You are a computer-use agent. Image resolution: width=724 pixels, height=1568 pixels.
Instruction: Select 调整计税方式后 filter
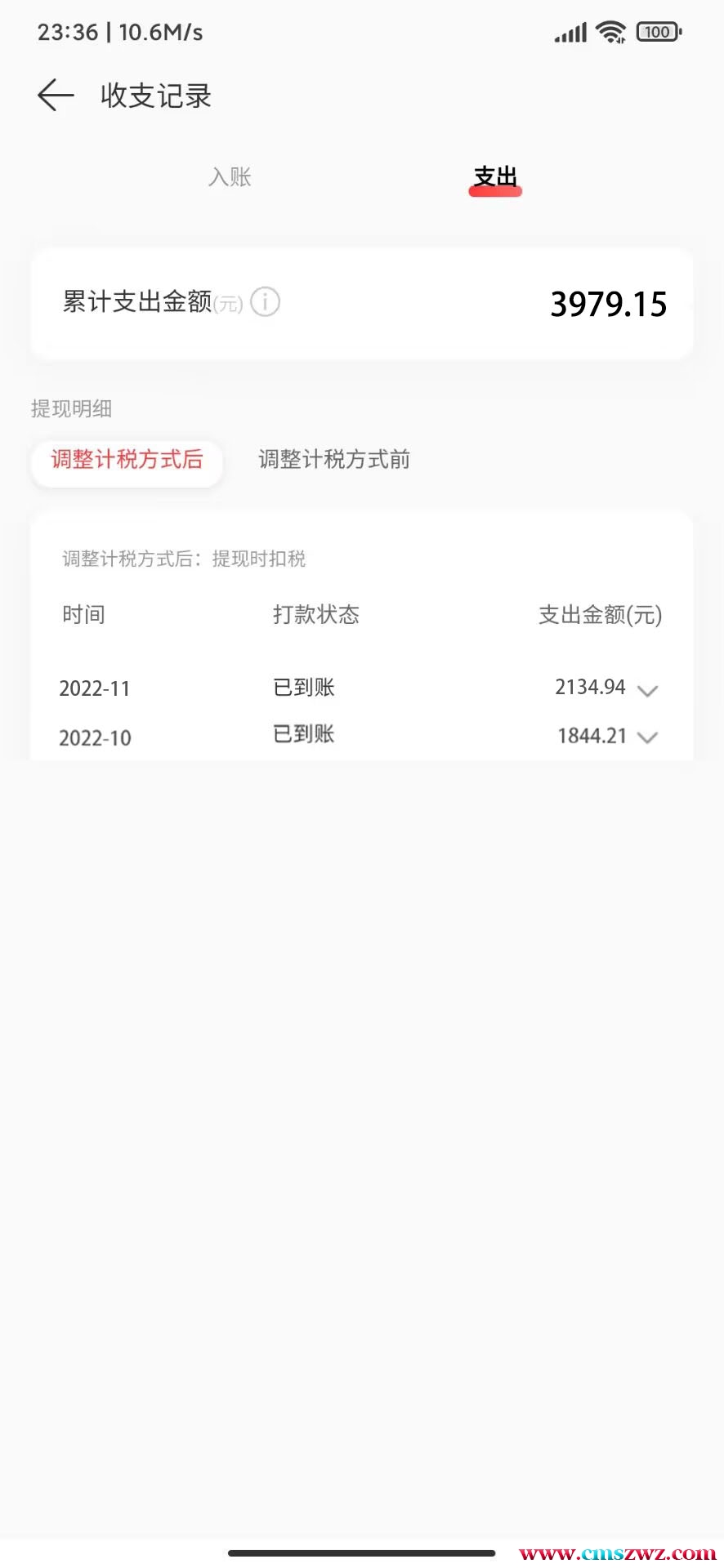127,460
